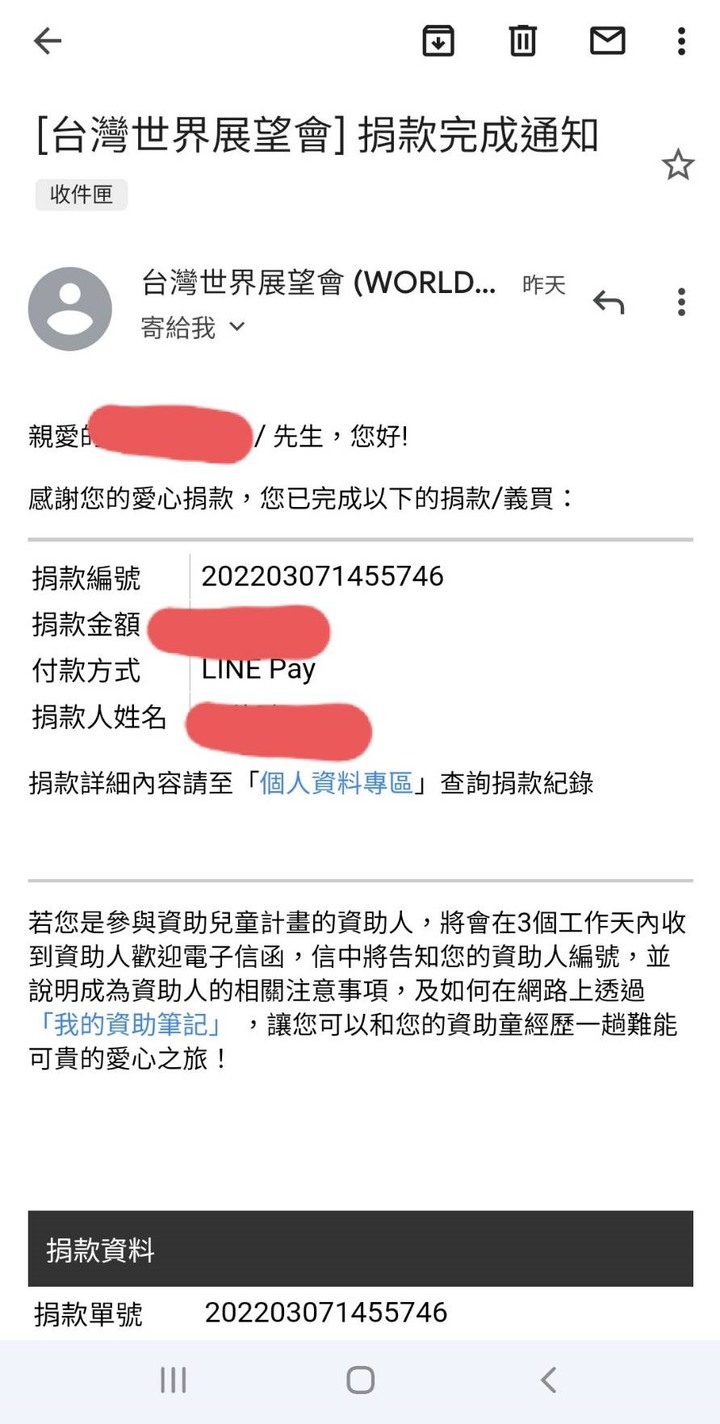Open the sender's profile avatar
The image size is (720, 1424).
pyautogui.click(x=70, y=309)
